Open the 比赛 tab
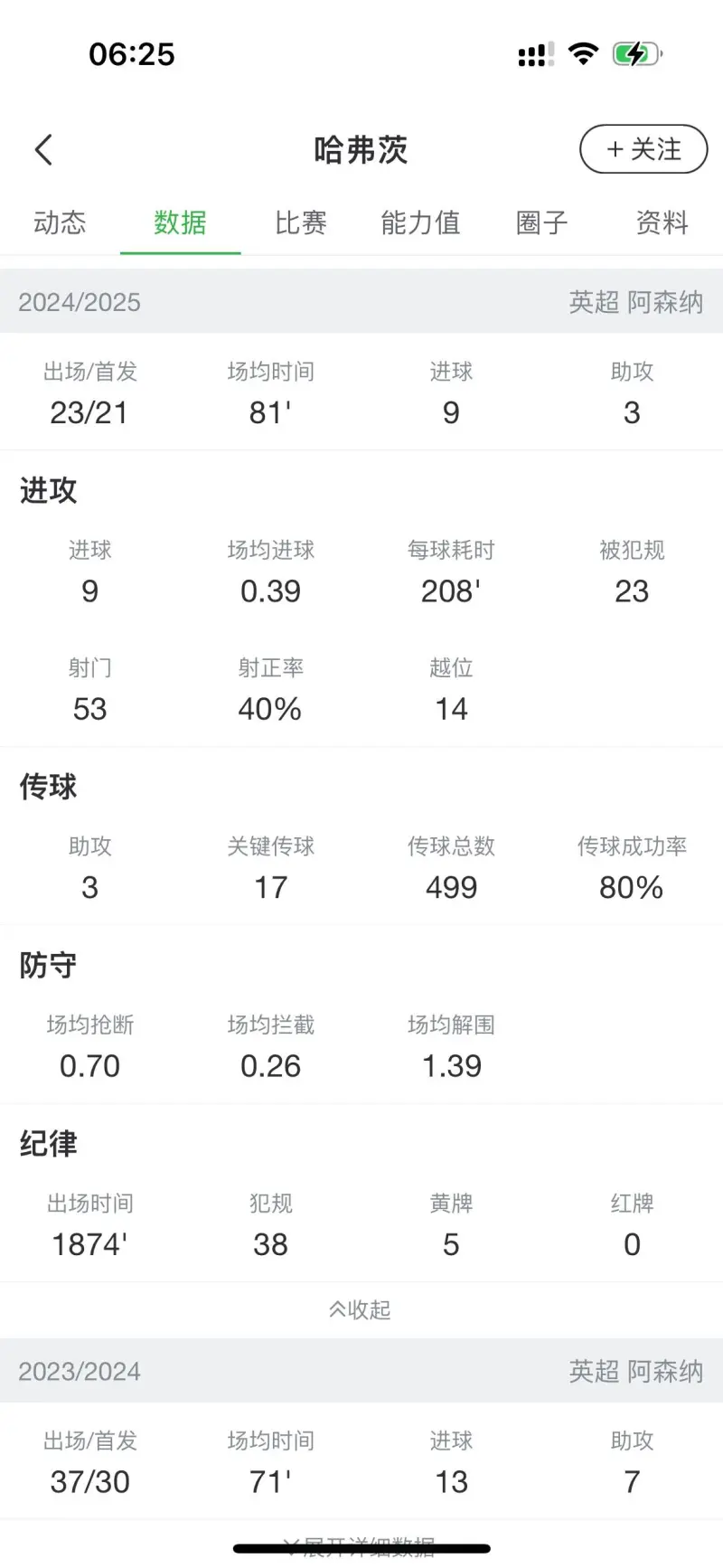The height and width of the screenshot is (1568, 723). coord(301,222)
